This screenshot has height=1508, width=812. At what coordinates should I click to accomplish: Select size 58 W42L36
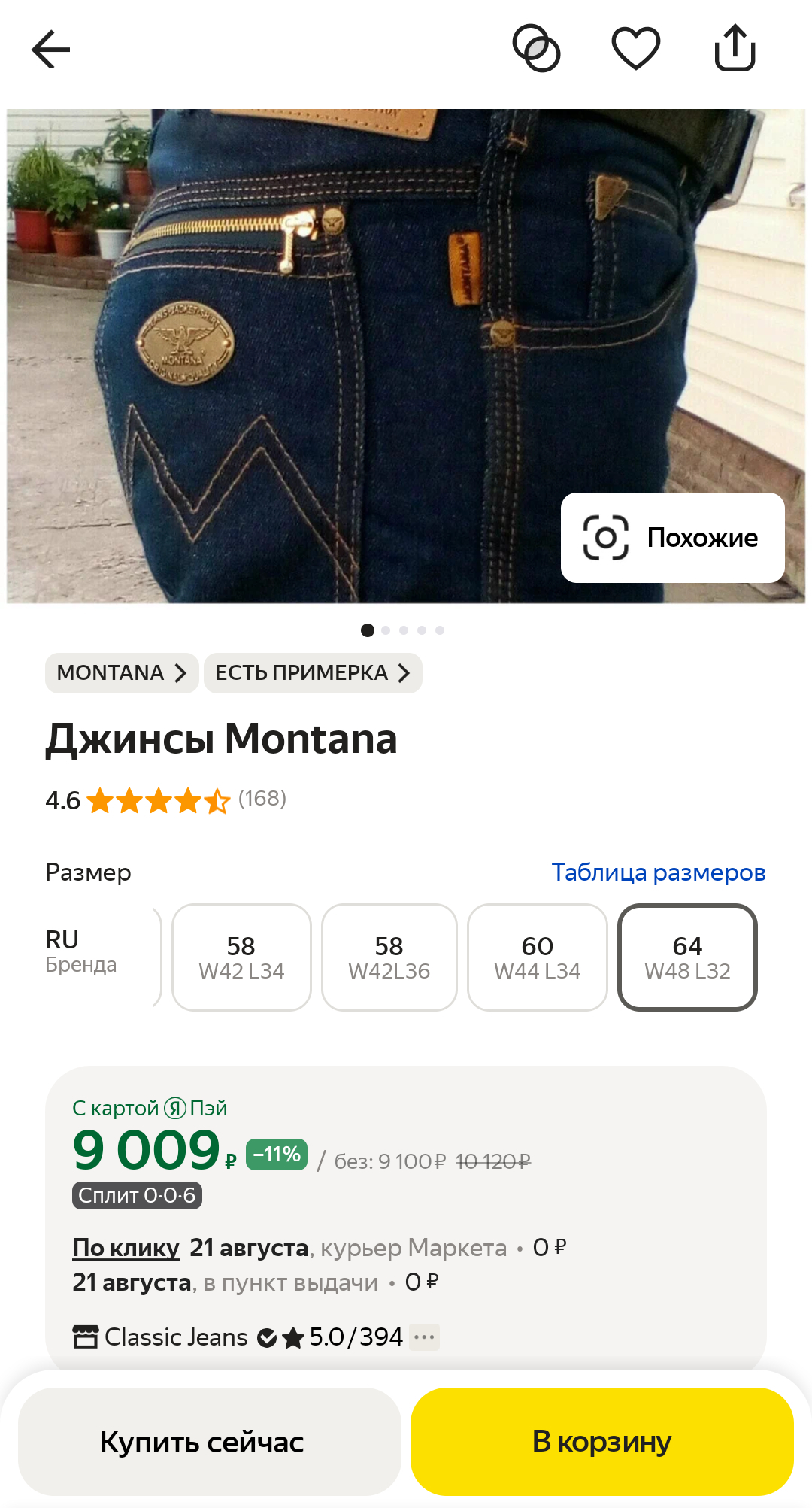pos(389,957)
